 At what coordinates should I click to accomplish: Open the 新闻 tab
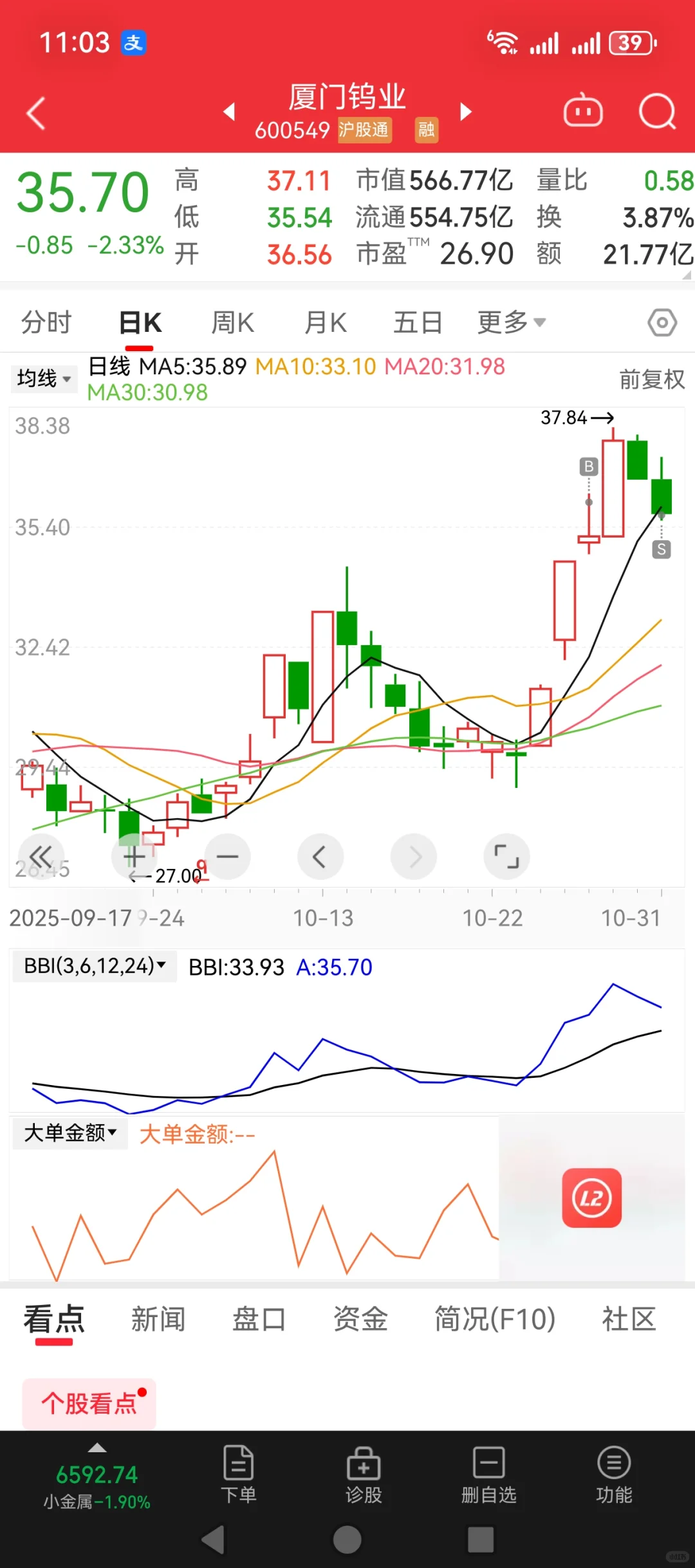pyautogui.click(x=158, y=1319)
